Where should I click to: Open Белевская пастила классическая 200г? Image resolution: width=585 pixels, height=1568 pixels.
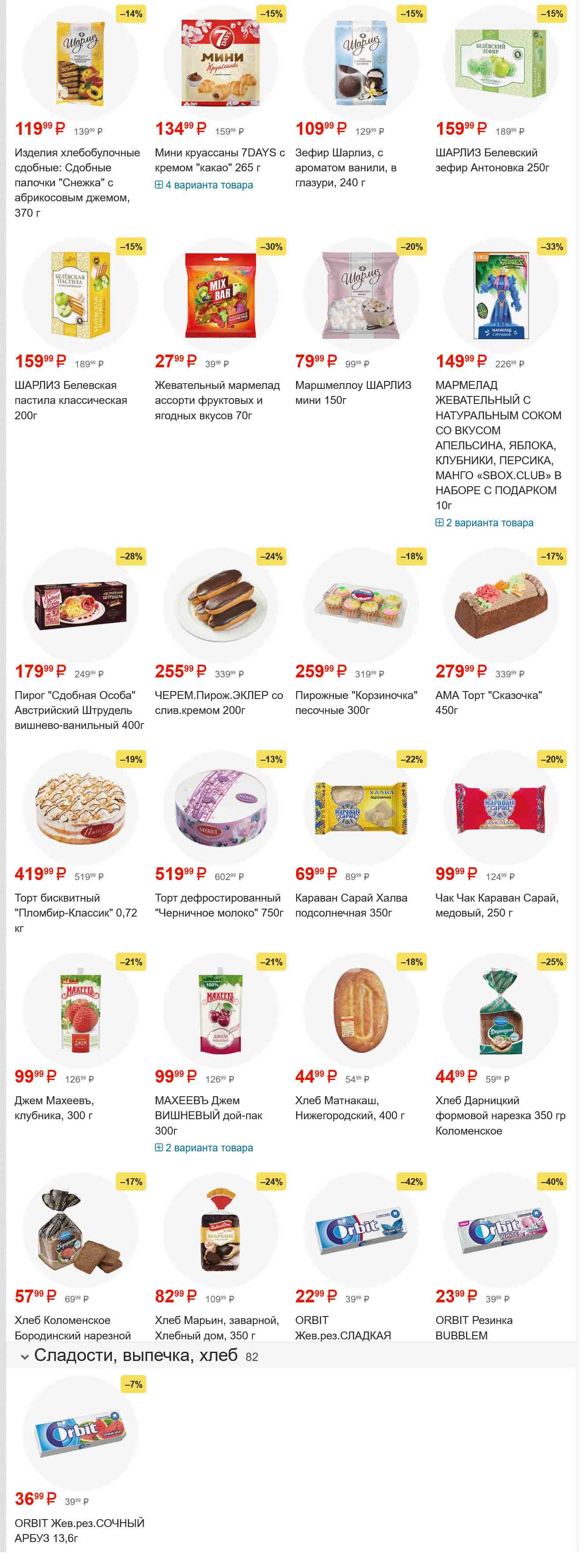pos(70,400)
